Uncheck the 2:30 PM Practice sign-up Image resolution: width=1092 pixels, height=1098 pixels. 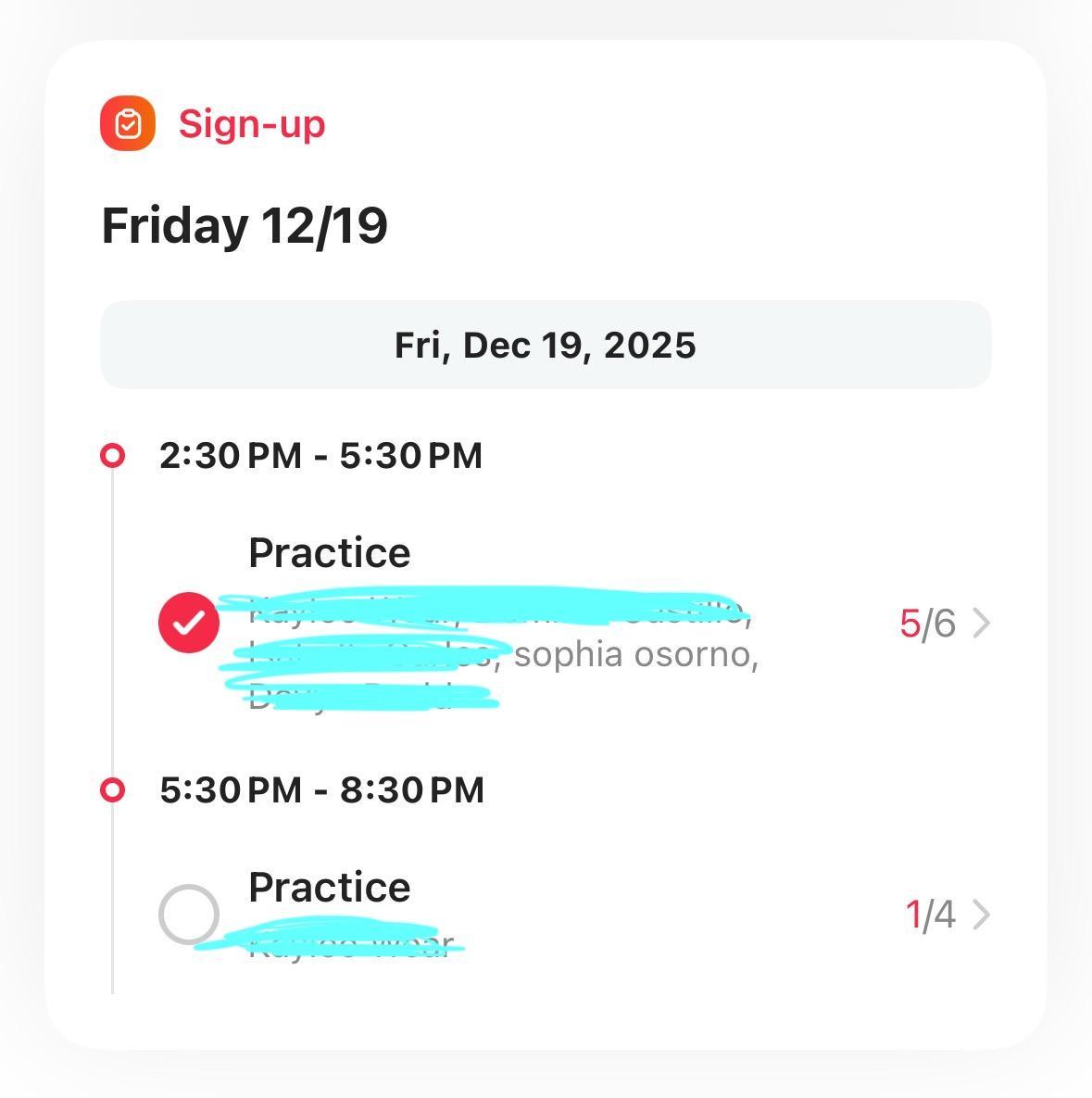189,623
